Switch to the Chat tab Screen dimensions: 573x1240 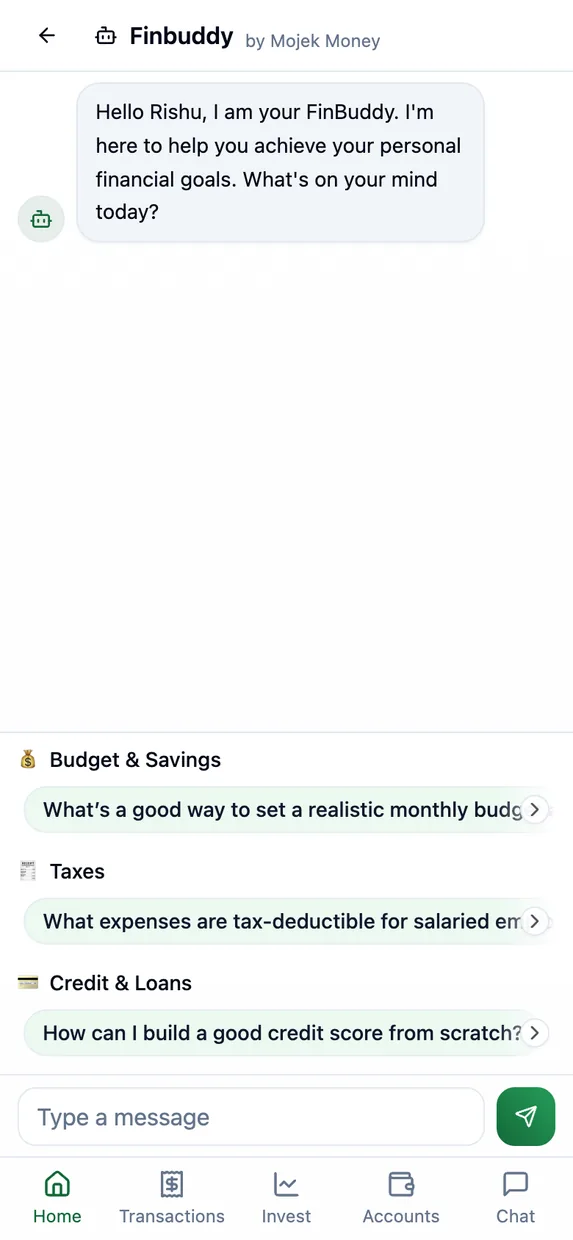[515, 1198]
